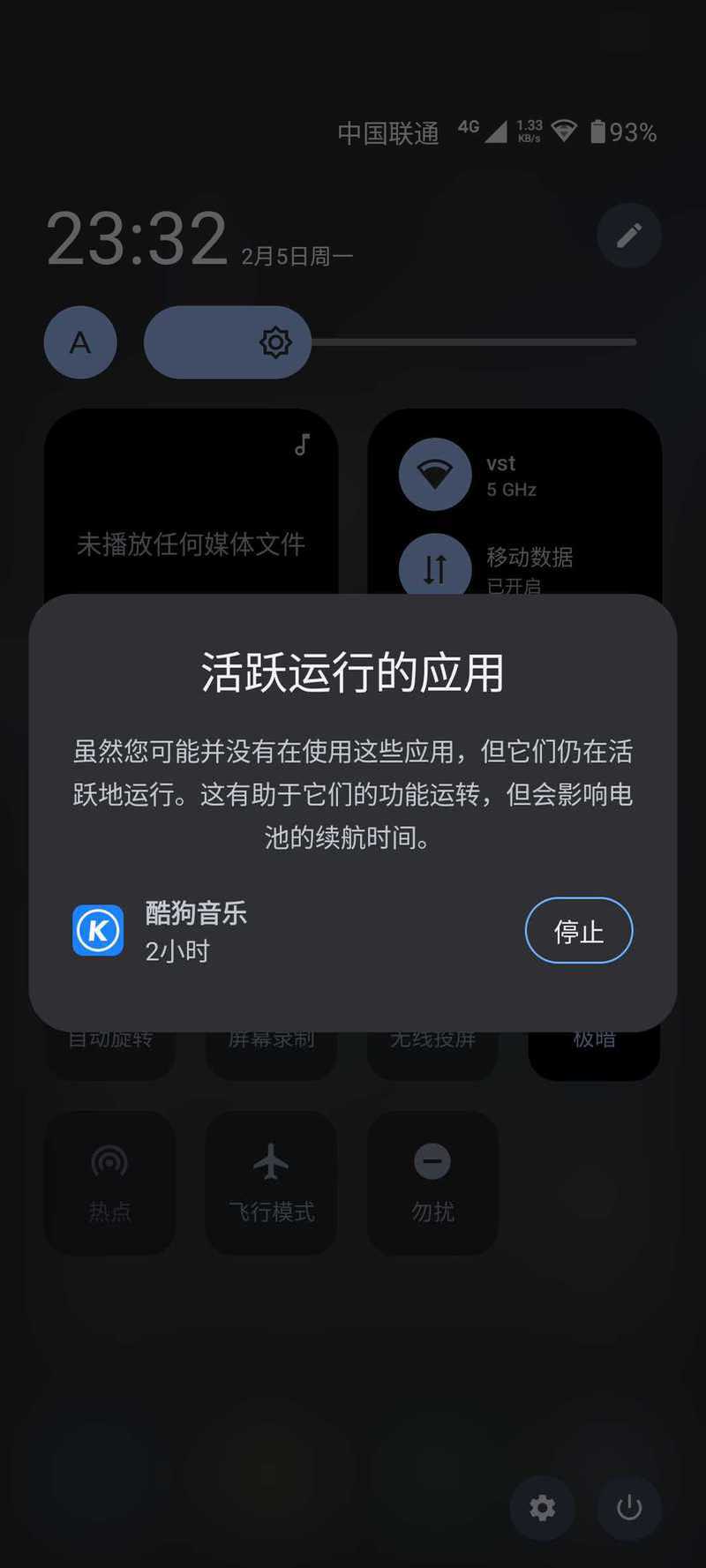Stop the 酷狗音乐 app with 停止
706x1568 pixels.
coord(579,931)
